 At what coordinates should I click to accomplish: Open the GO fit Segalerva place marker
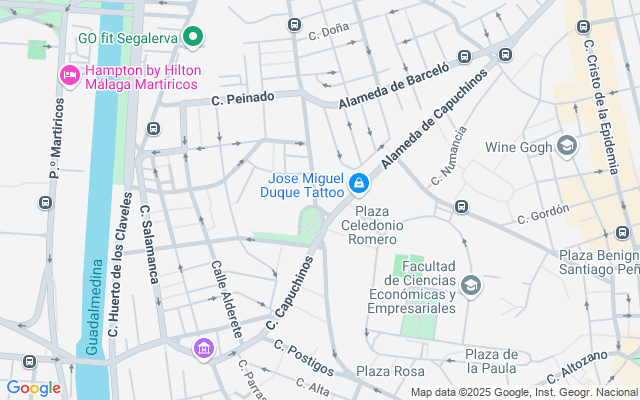click(194, 39)
